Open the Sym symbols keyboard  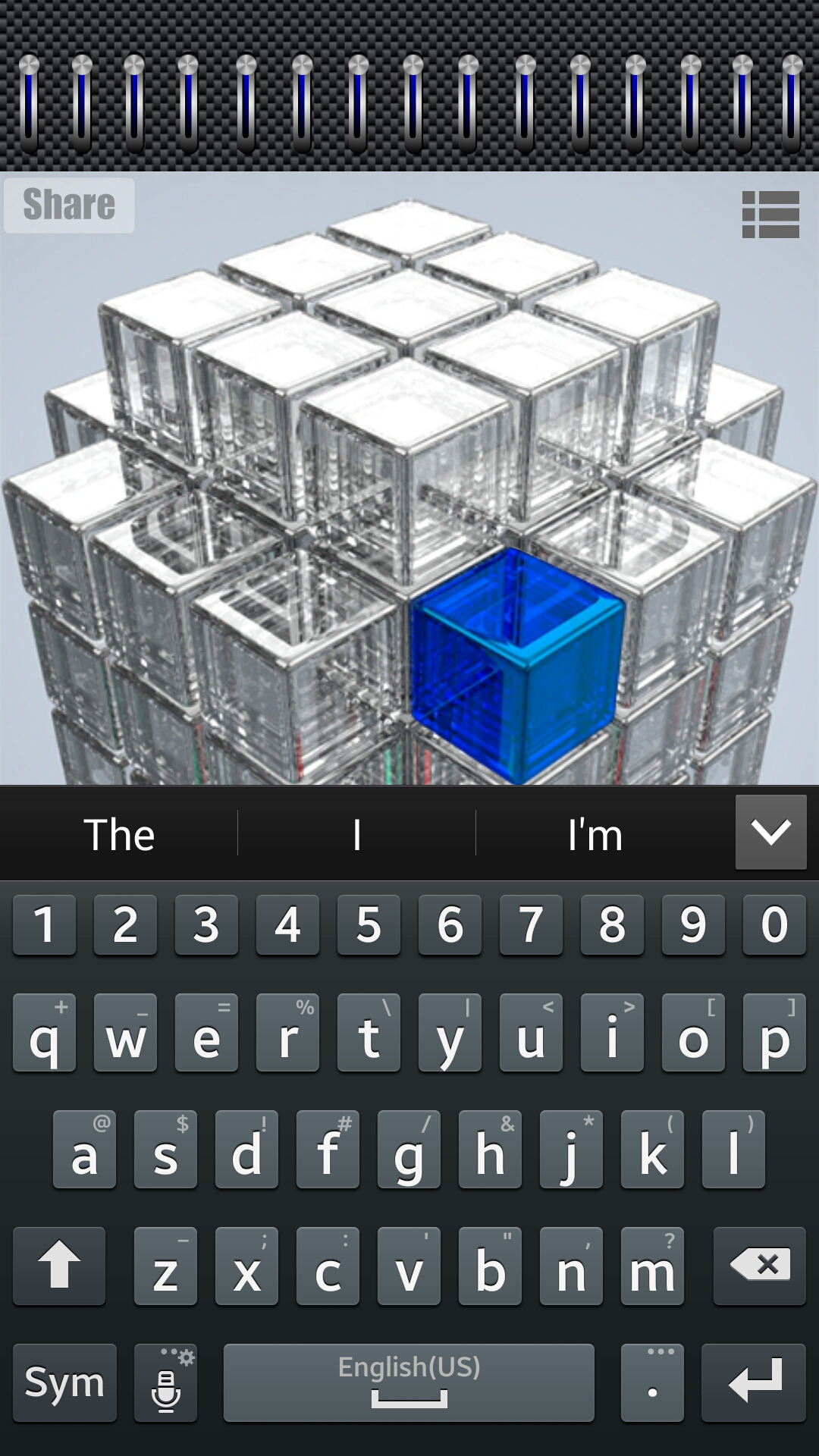[64, 1382]
